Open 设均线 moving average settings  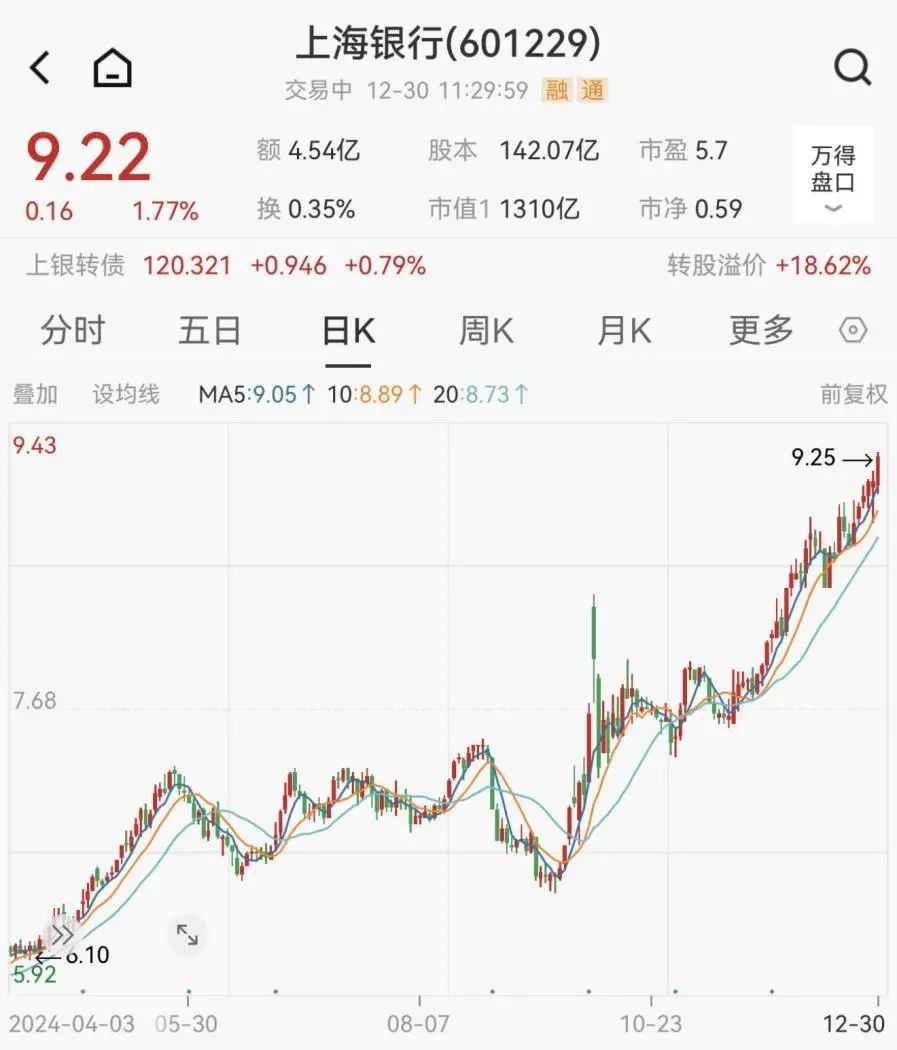click(x=126, y=394)
